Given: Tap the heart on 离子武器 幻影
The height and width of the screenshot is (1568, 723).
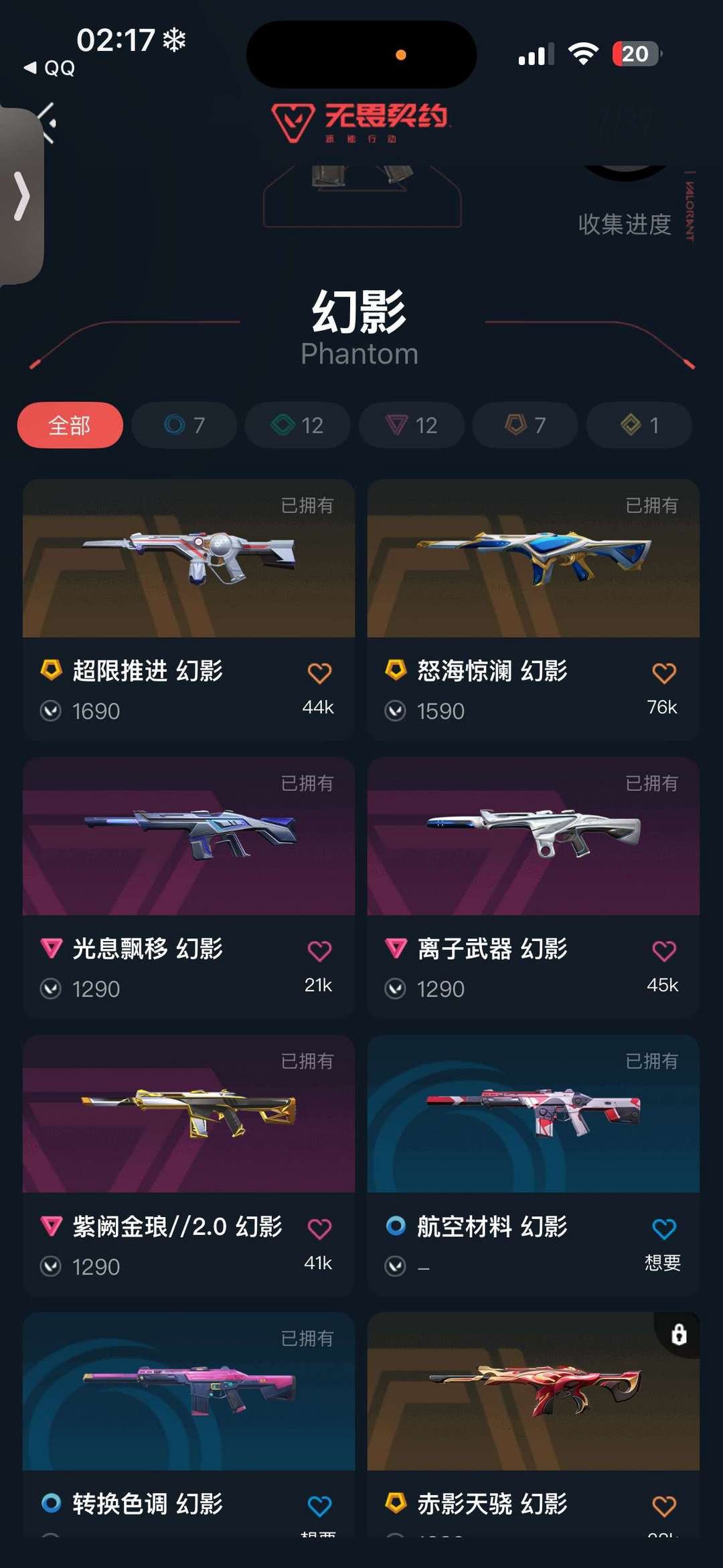Looking at the screenshot, I should [664, 950].
